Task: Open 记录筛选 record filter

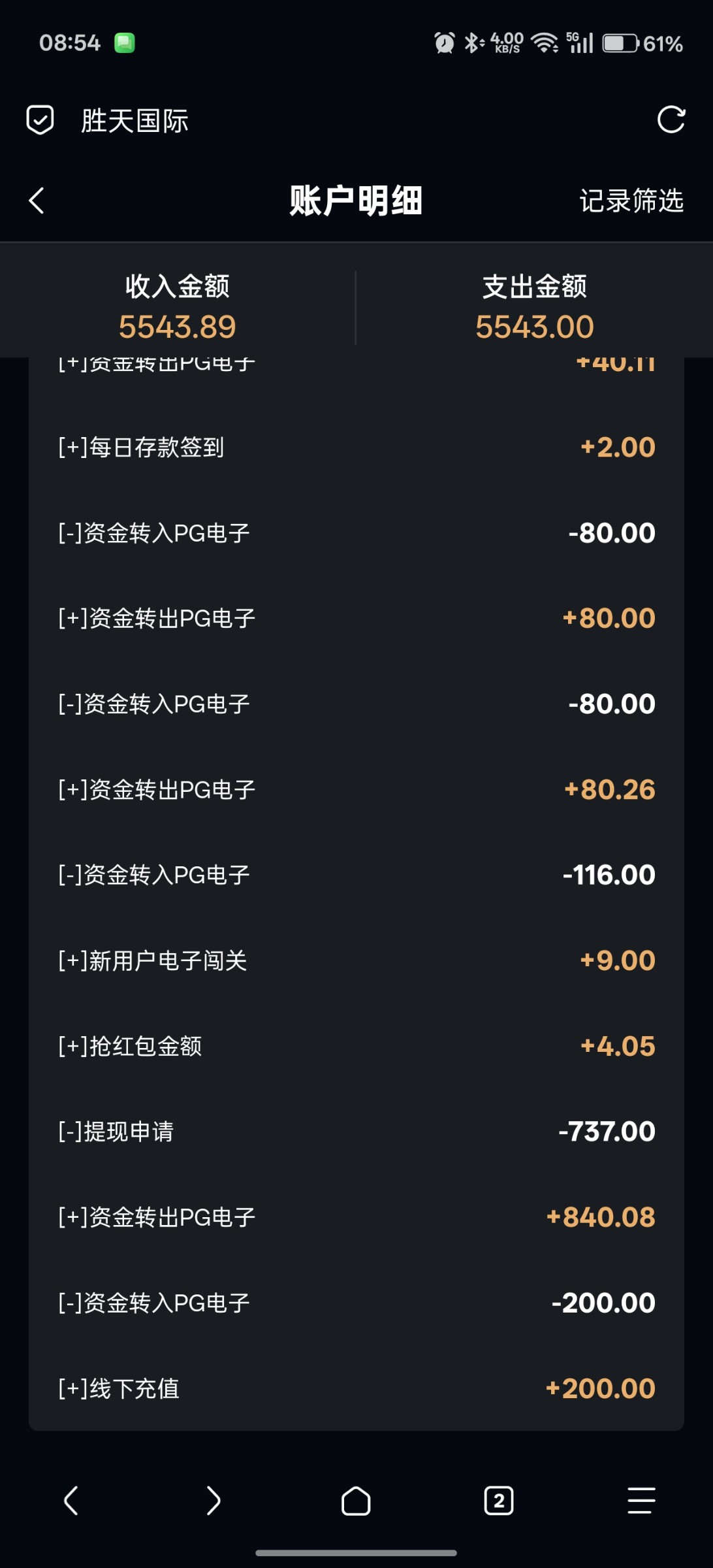Action: click(631, 201)
